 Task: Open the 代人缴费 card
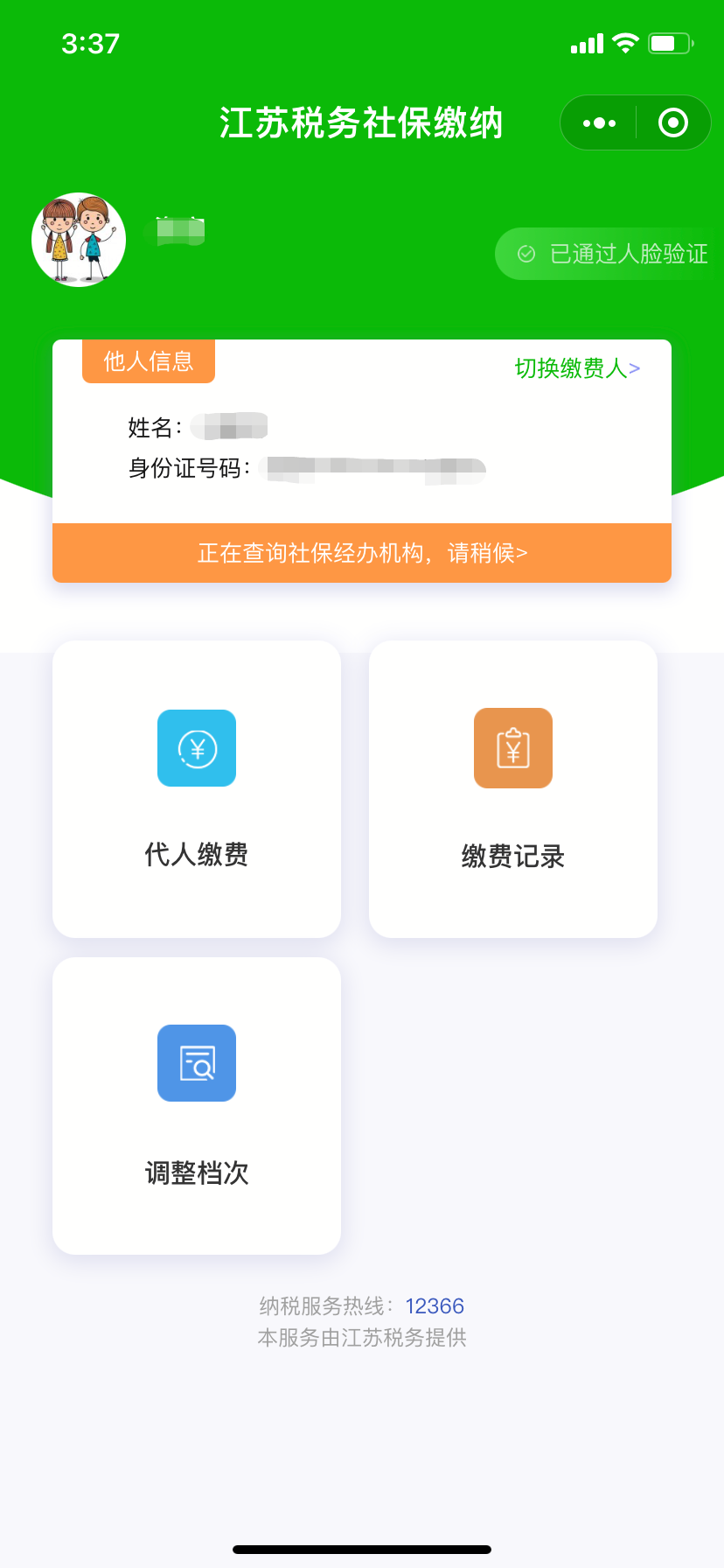tap(197, 789)
